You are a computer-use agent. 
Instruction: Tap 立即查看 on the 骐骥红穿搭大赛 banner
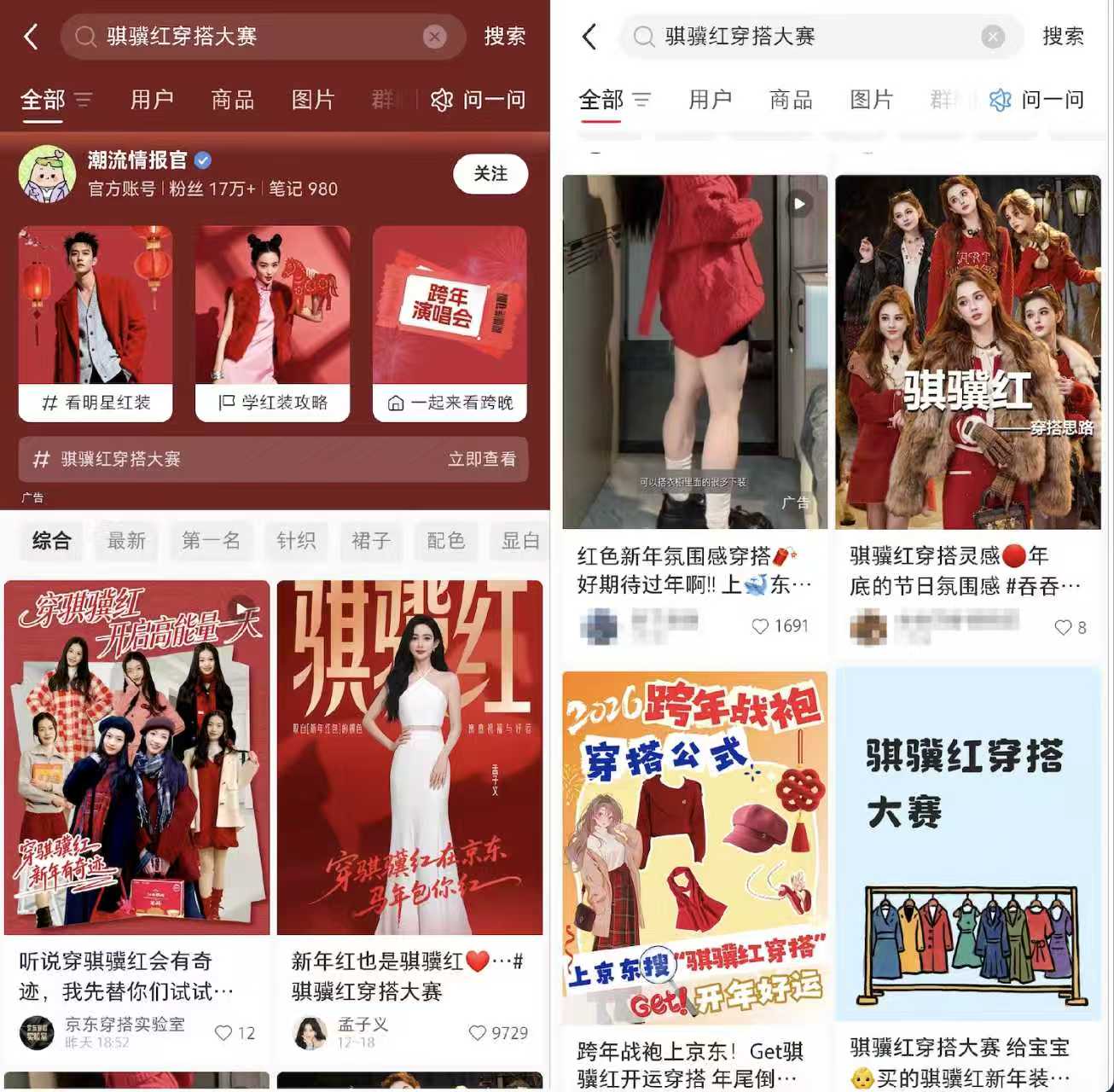click(x=482, y=459)
